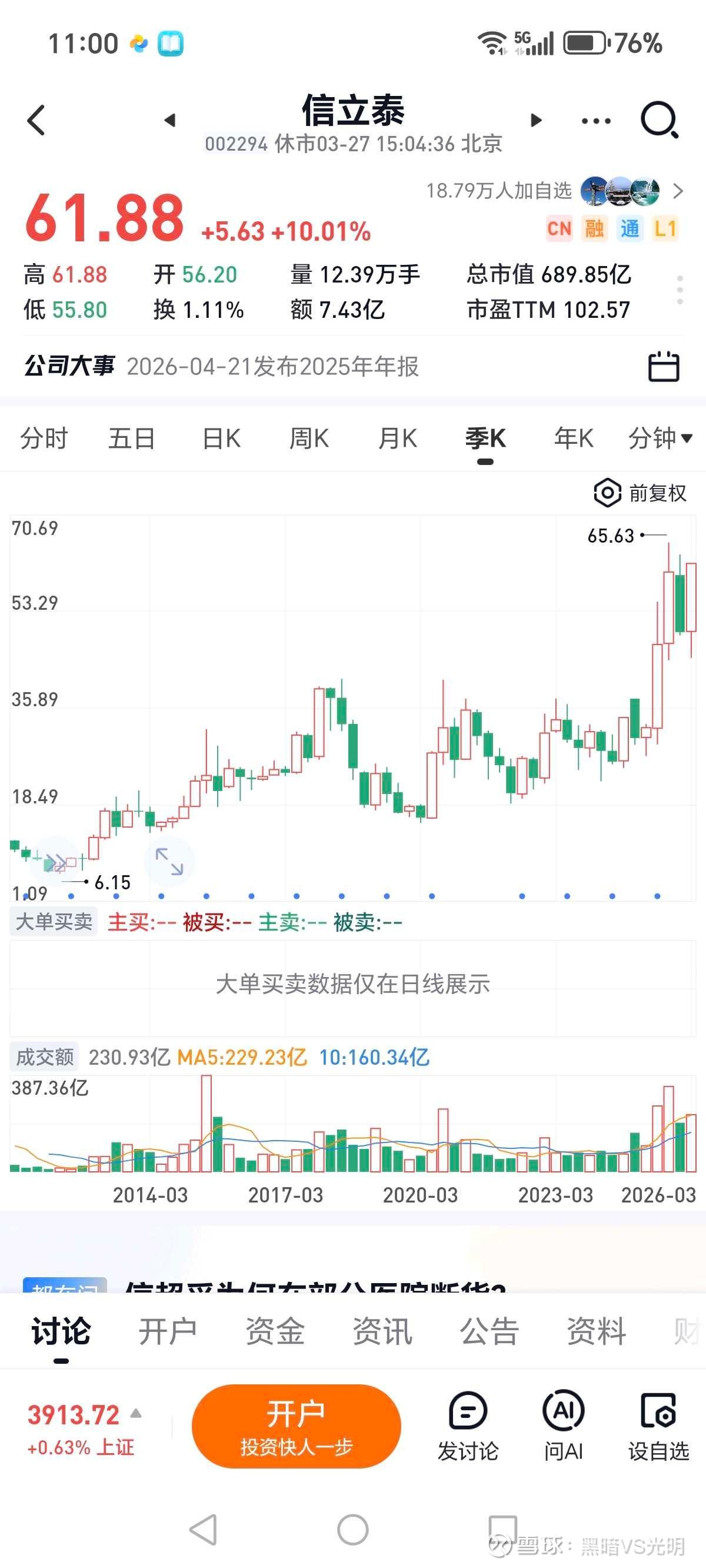Open 前复权 adjustment settings
706x1568 pixels.
640,493
